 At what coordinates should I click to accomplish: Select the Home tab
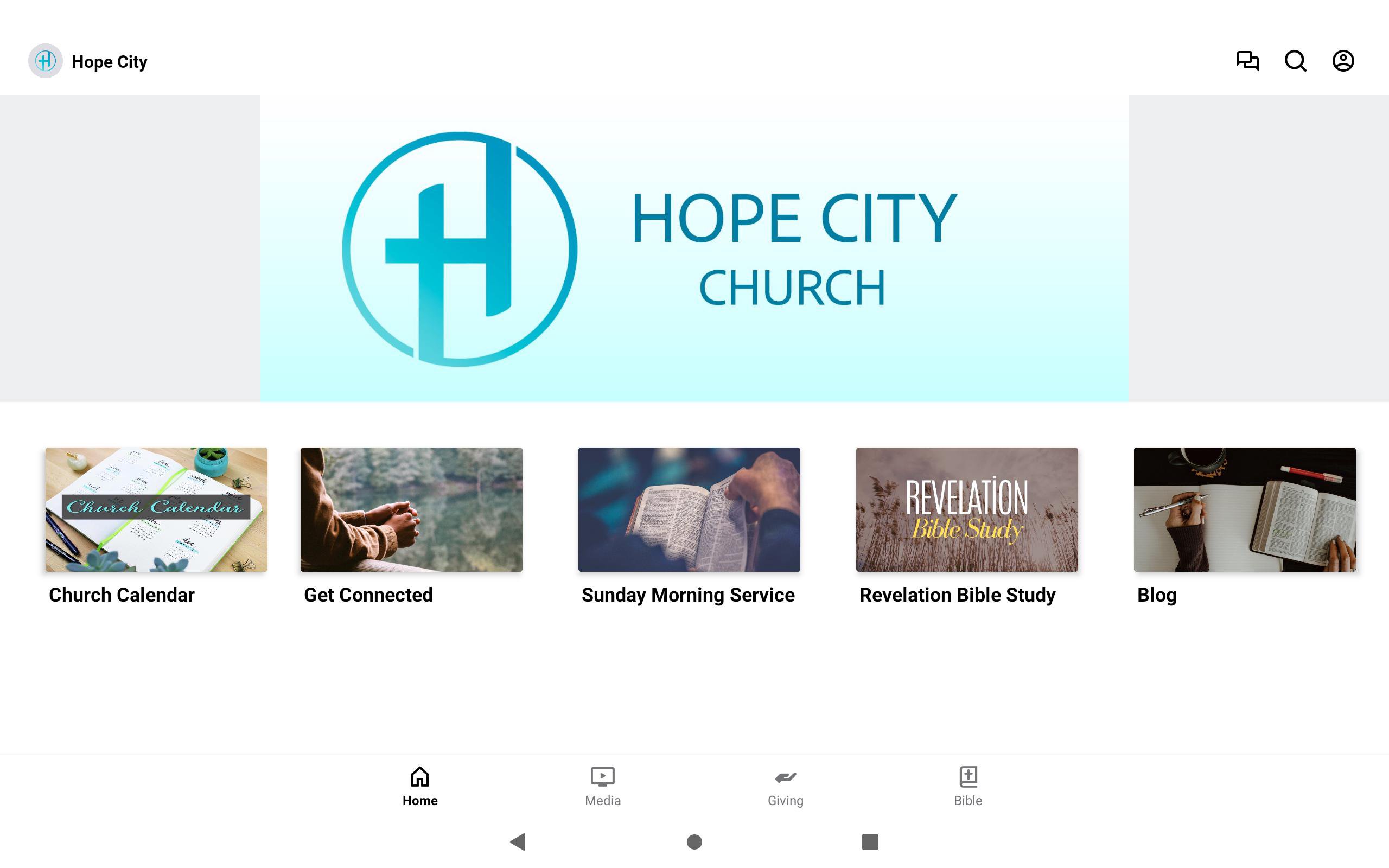[419, 786]
